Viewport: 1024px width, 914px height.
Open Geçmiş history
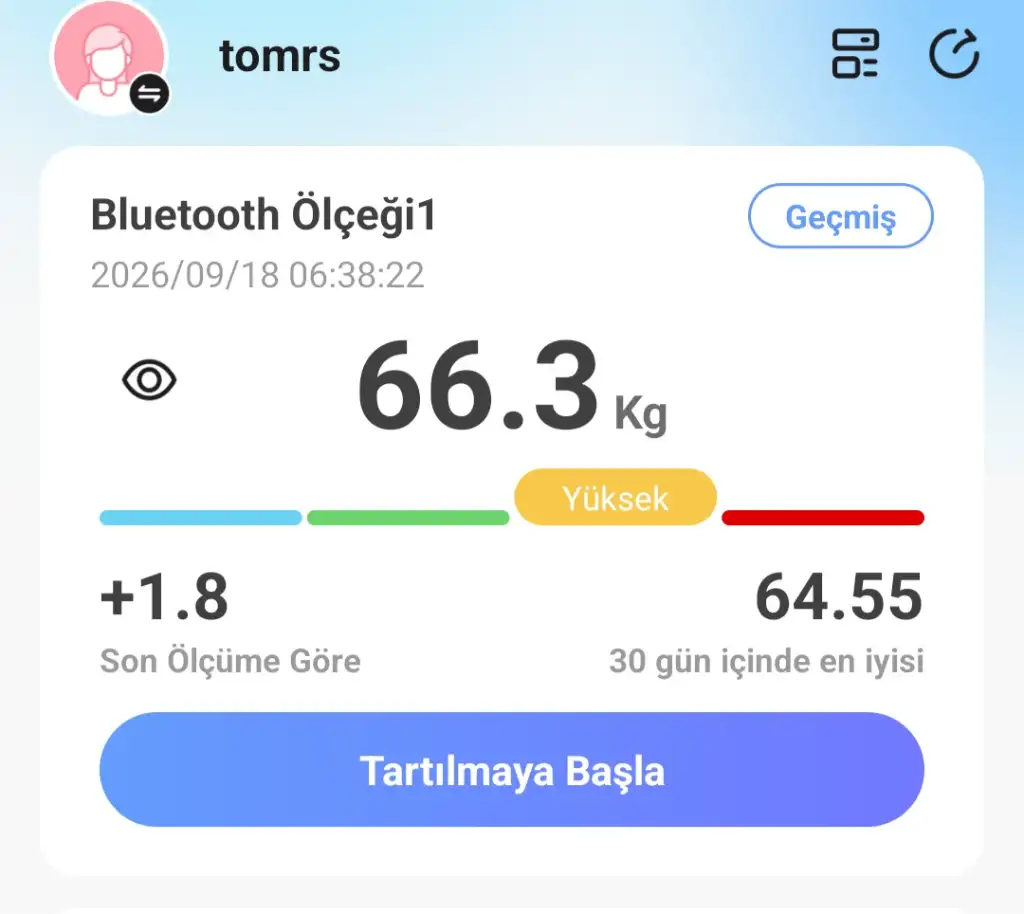pos(840,216)
